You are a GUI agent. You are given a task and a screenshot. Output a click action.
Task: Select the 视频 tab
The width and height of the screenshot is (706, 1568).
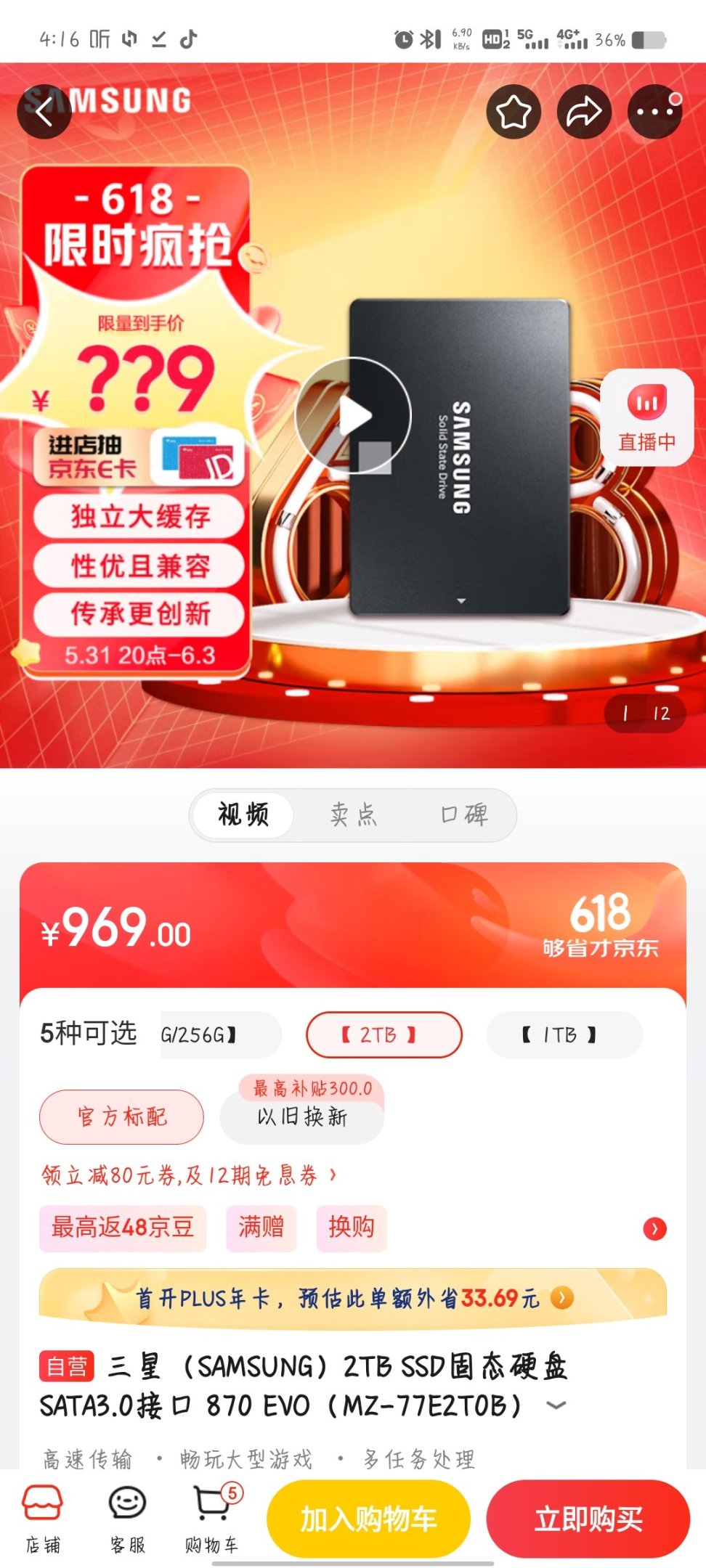243,814
